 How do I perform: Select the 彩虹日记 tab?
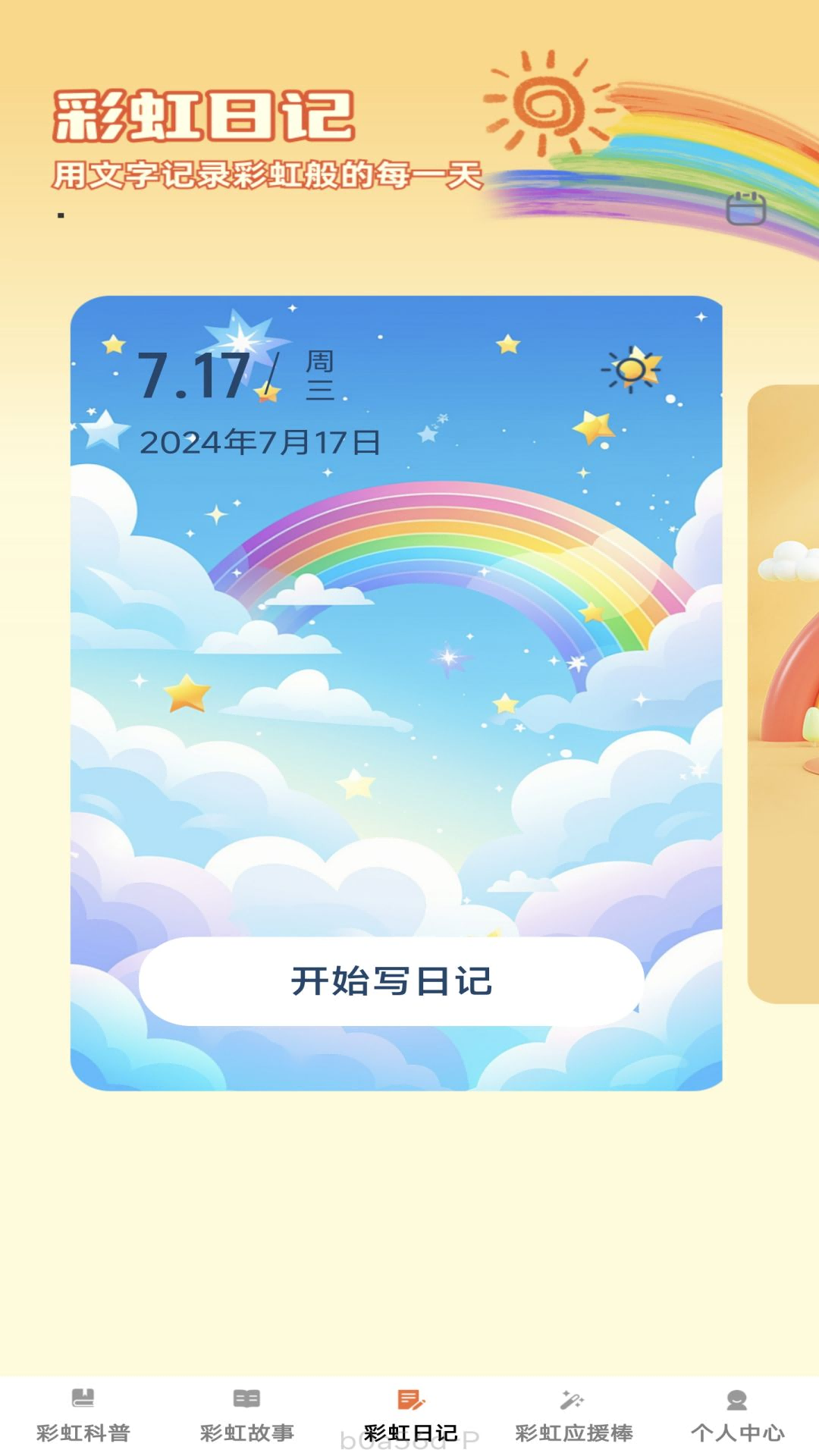pyautogui.click(x=410, y=1416)
